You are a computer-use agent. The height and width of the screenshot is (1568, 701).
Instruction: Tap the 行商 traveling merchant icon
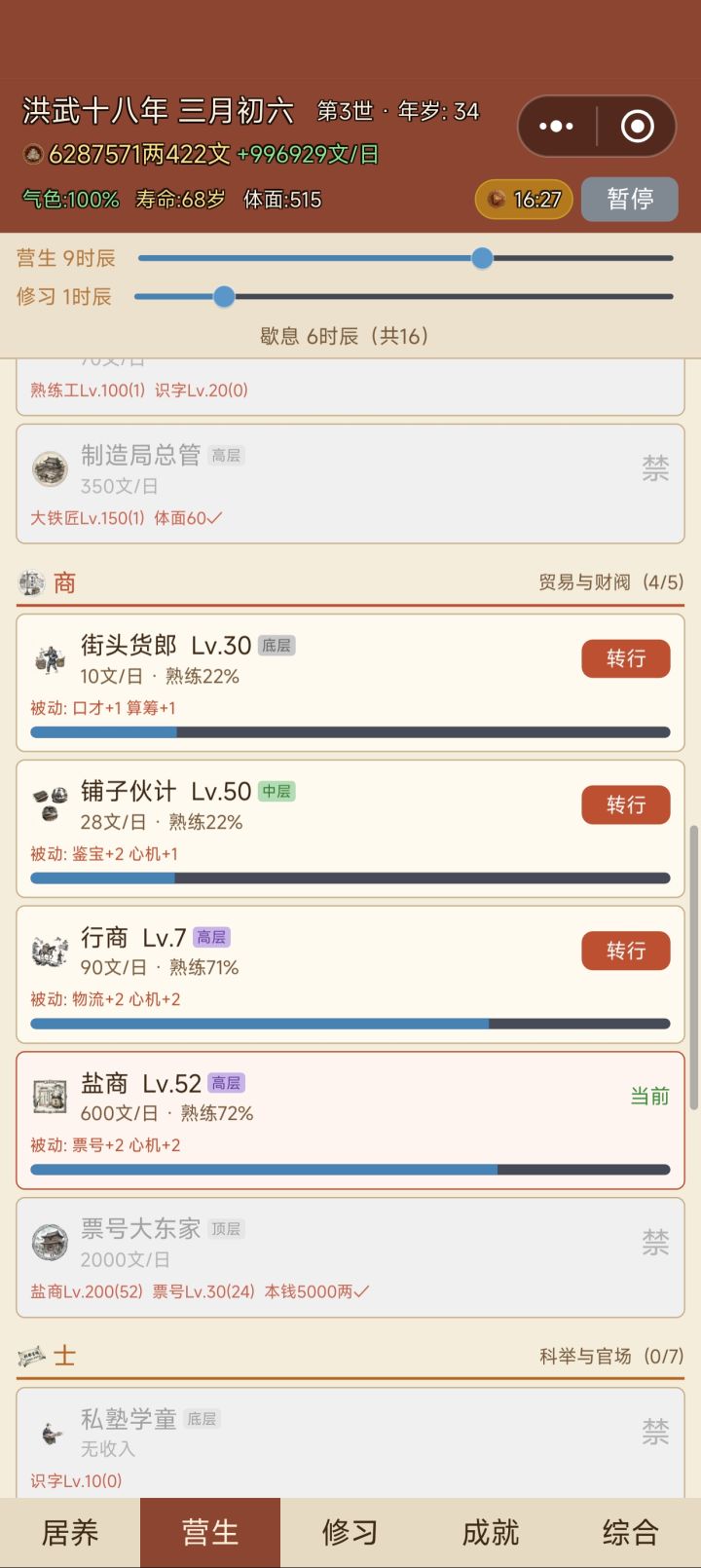click(51, 951)
